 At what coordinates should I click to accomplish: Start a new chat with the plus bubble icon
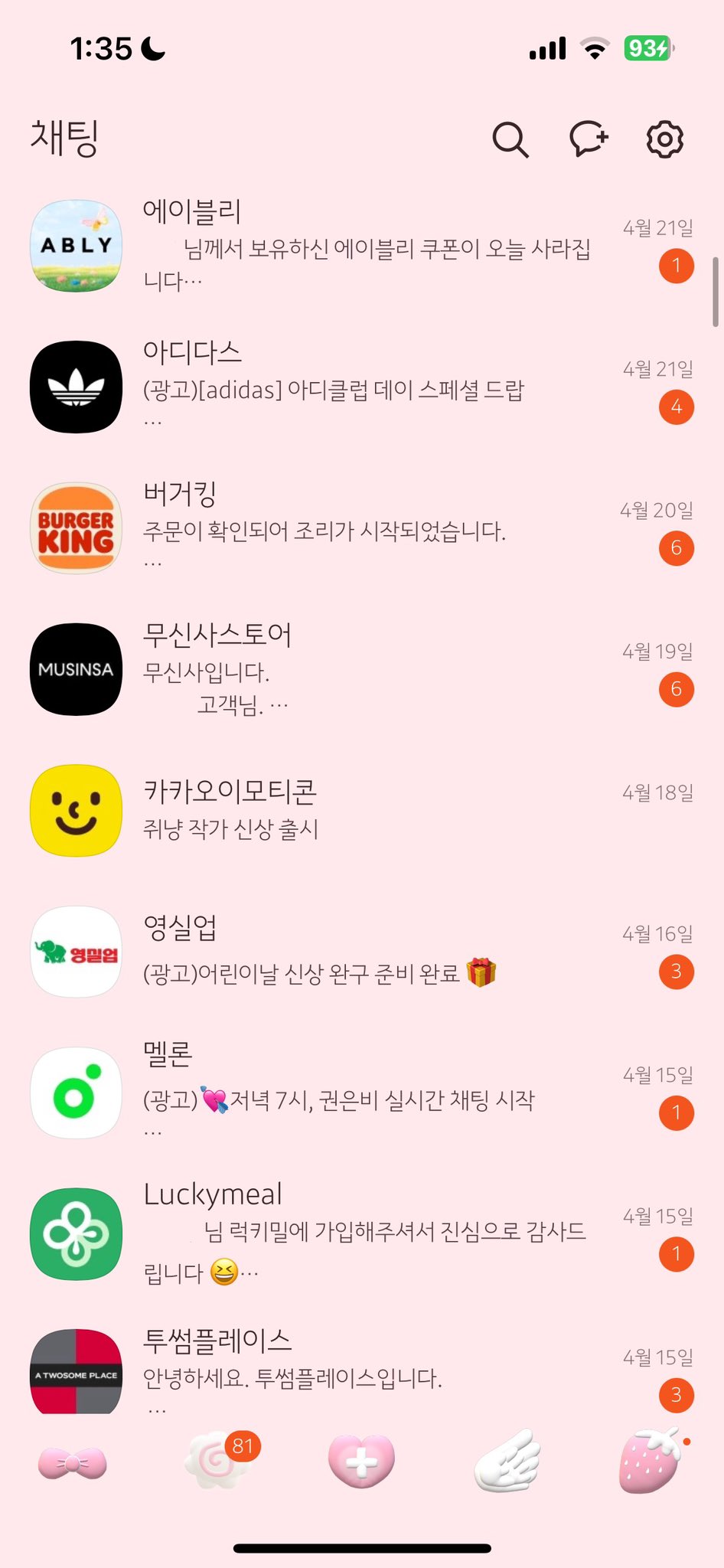pos(588,139)
